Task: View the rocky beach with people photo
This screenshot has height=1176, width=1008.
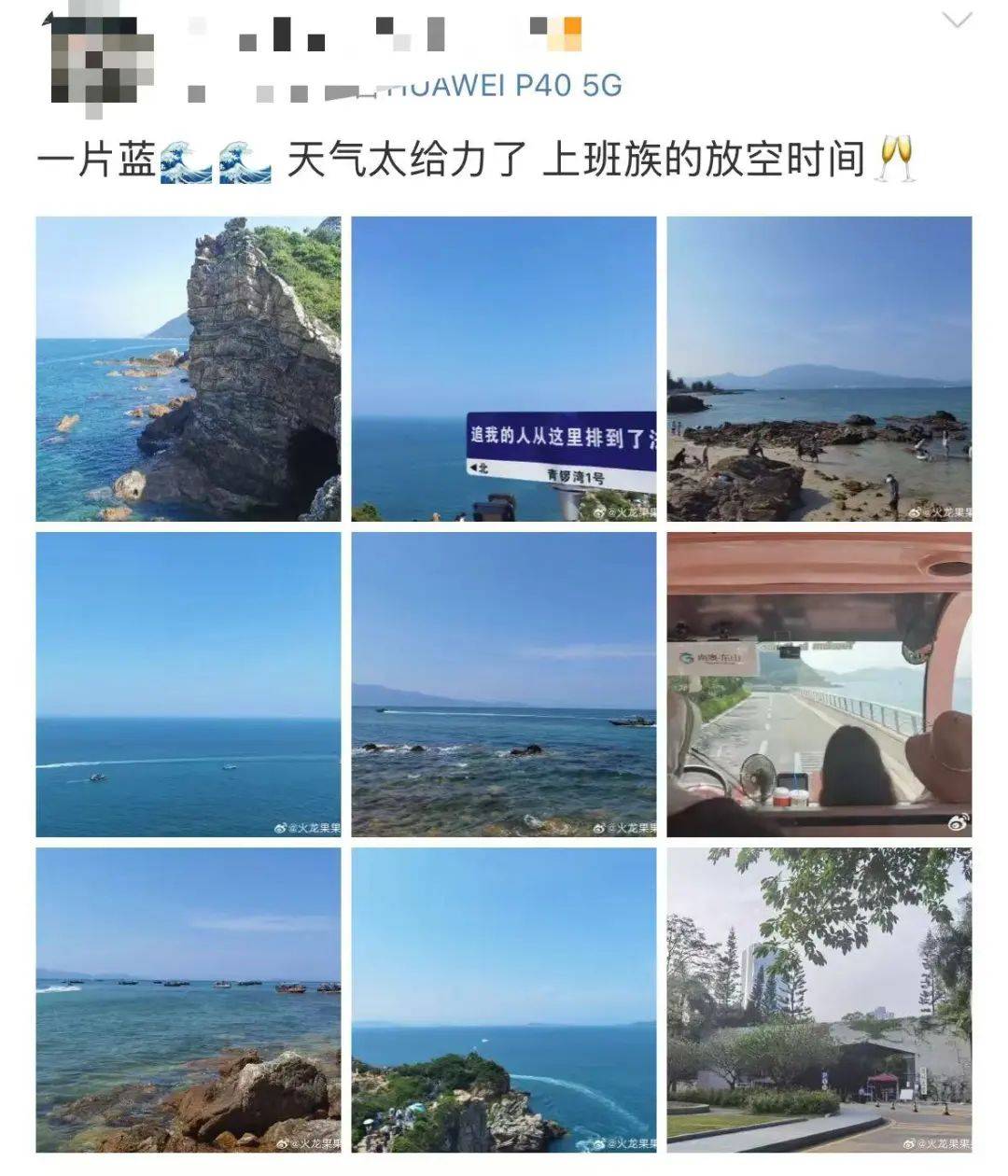Action: coord(819,369)
